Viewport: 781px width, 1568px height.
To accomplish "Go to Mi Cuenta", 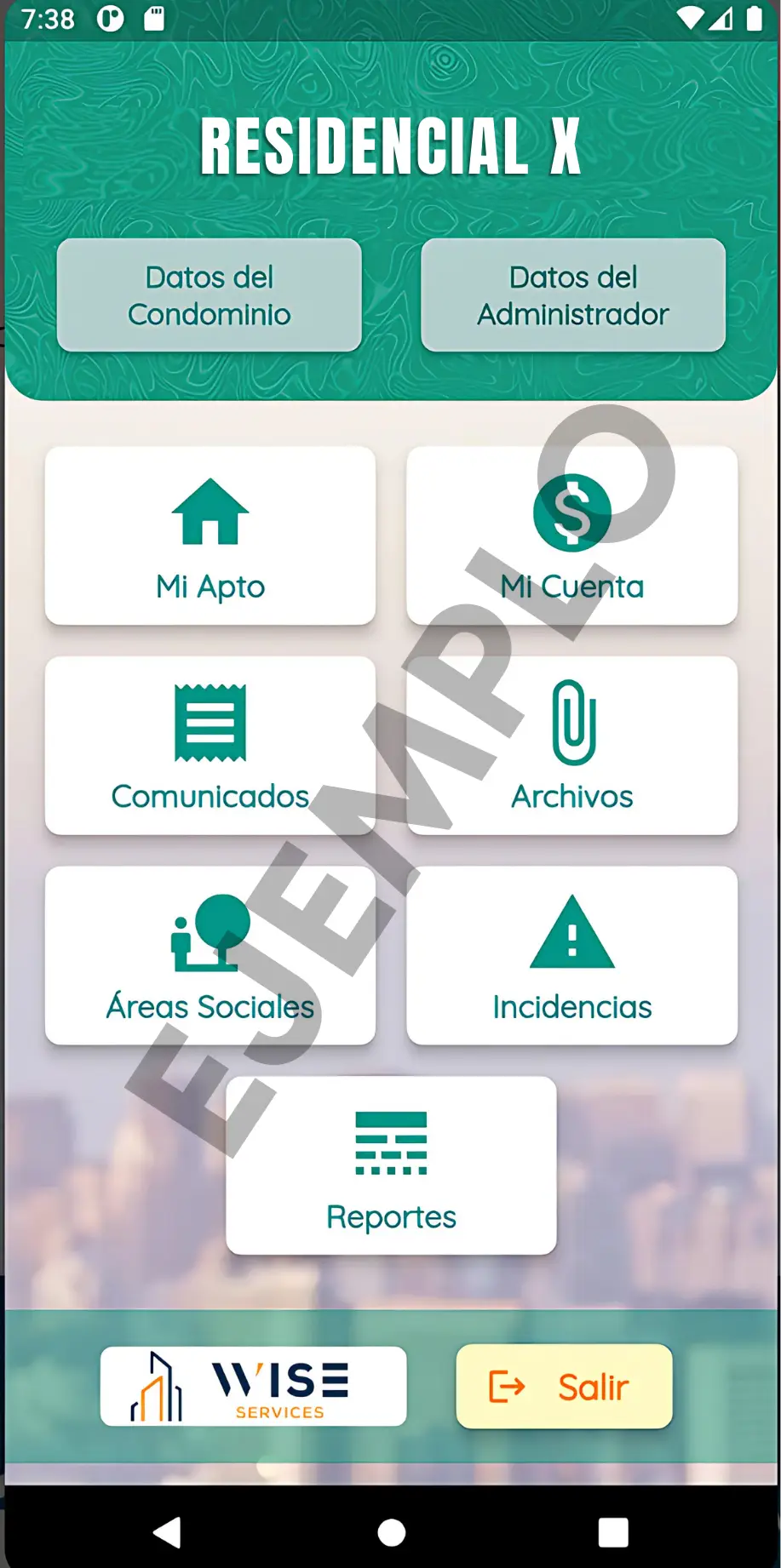I will point(571,535).
